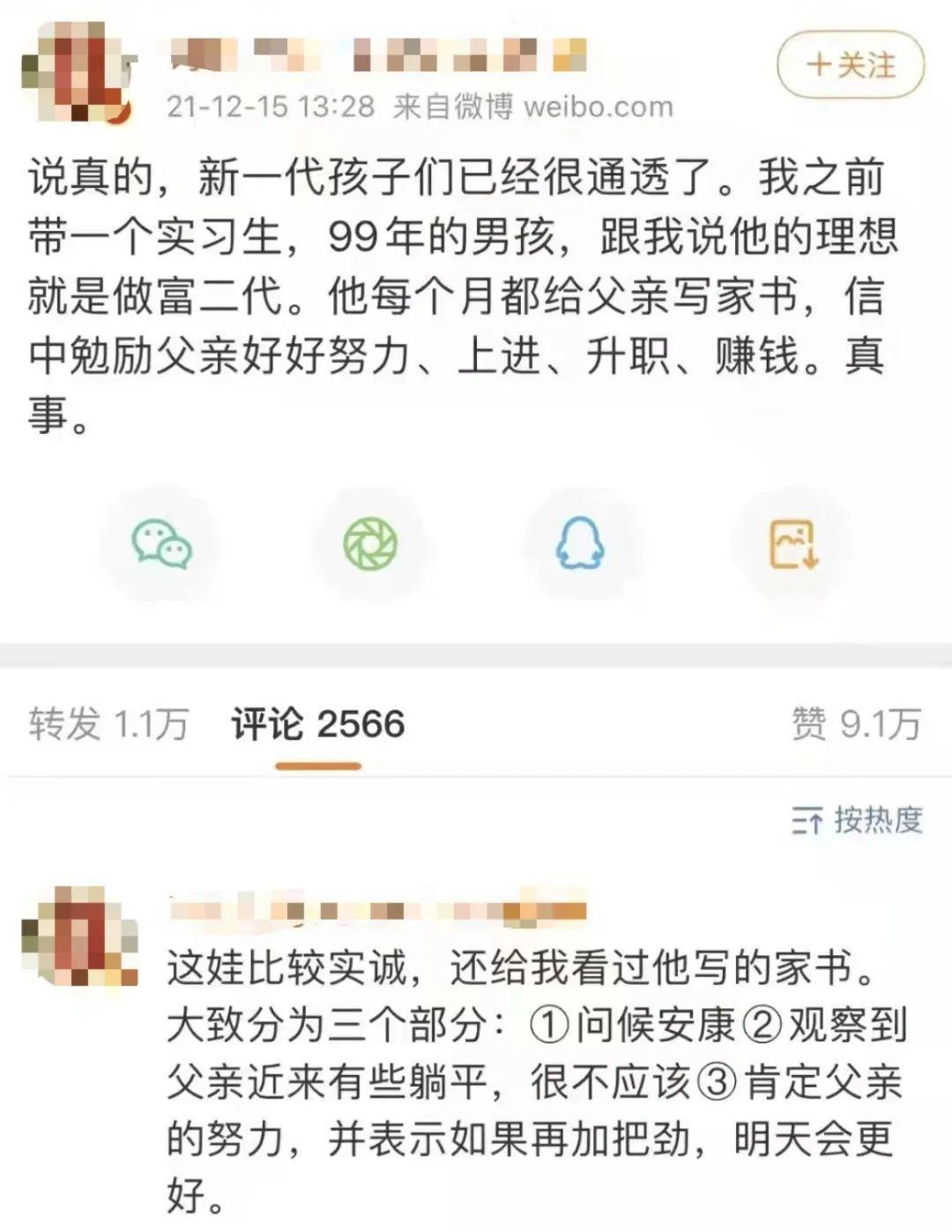Open the 赞 9.1万 likes tab

(856, 724)
